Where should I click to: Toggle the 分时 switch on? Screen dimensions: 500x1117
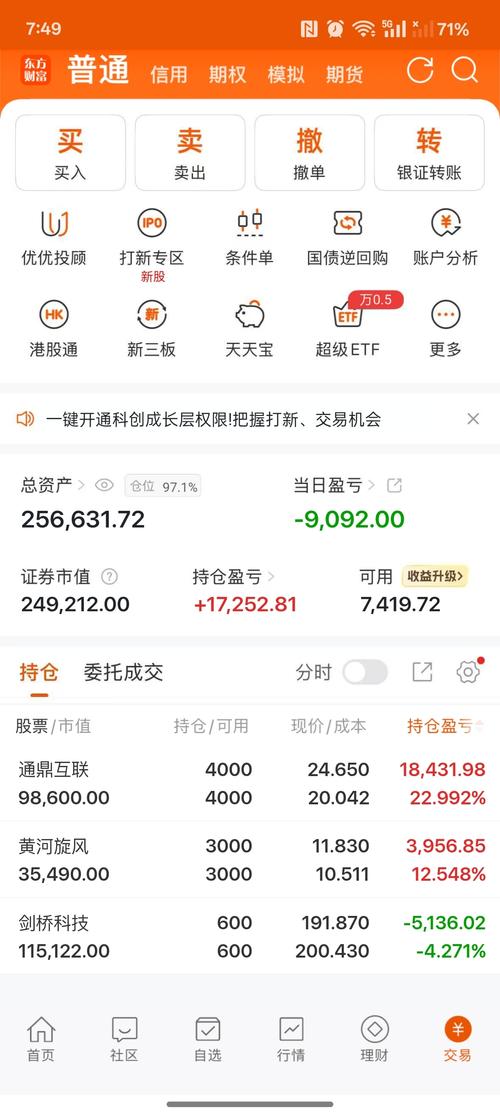coord(365,672)
